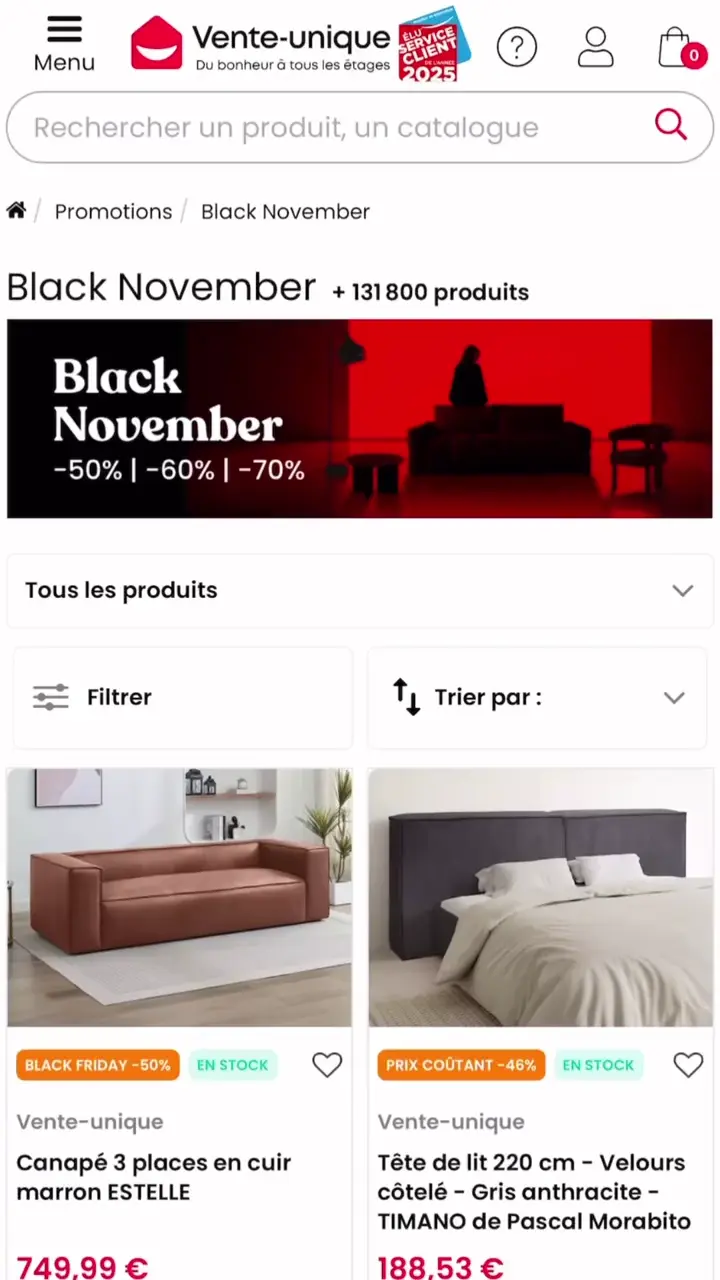Go to the home breadcrumb icon
This screenshot has width=720, height=1280.
(16, 211)
